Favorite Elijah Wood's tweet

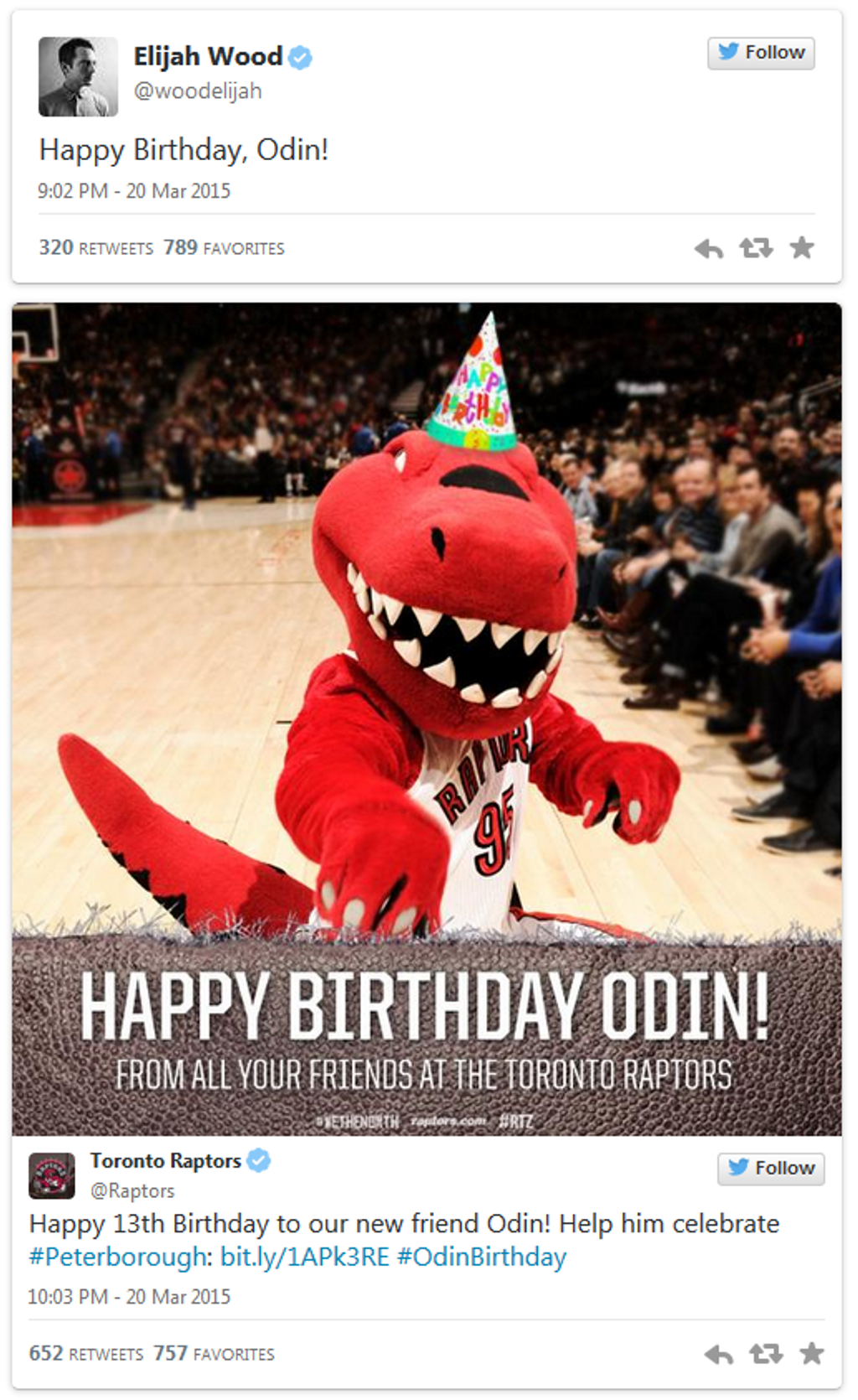coord(802,247)
